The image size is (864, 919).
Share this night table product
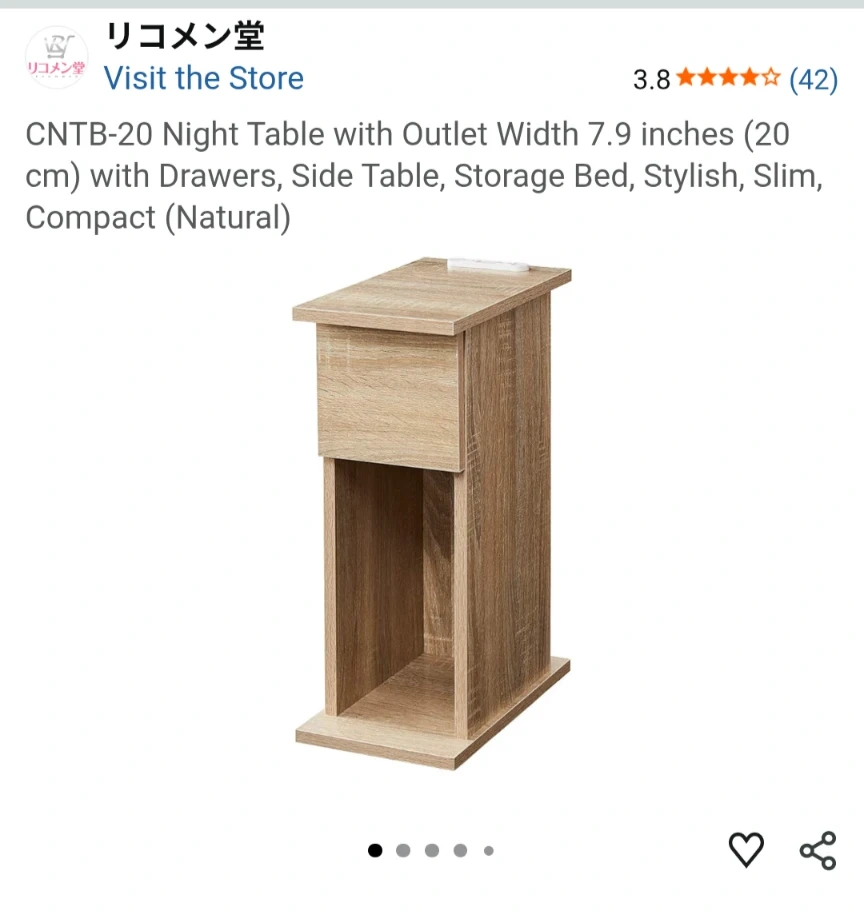pyautogui.click(x=818, y=850)
